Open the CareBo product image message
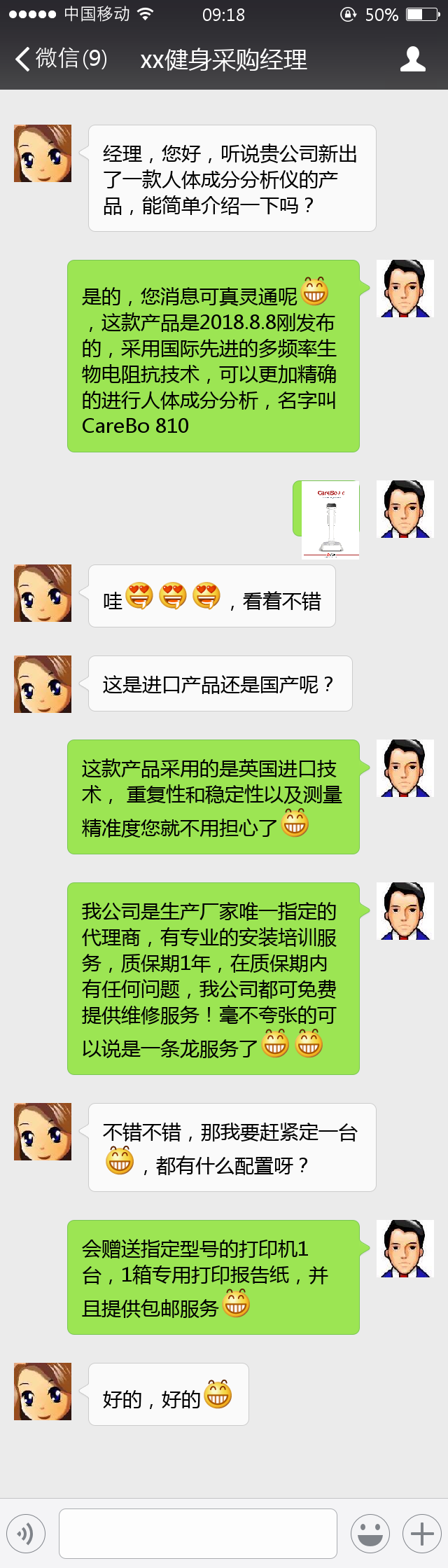448x1568 pixels. pyautogui.click(x=330, y=519)
